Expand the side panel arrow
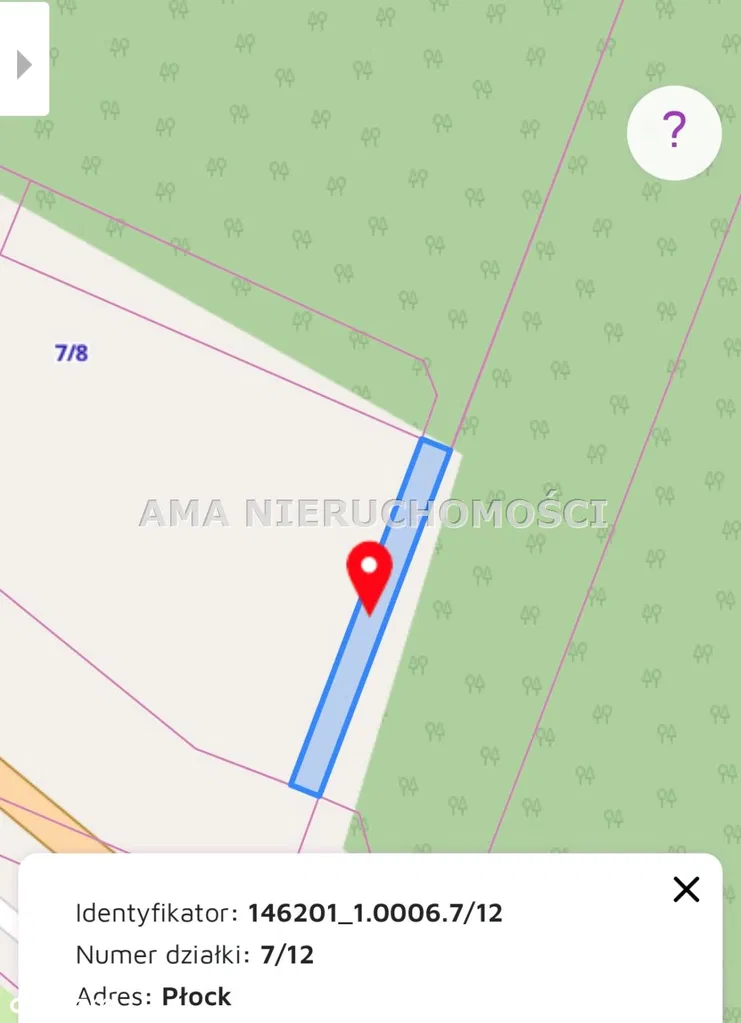This screenshot has height=1023, width=741. 24,65
